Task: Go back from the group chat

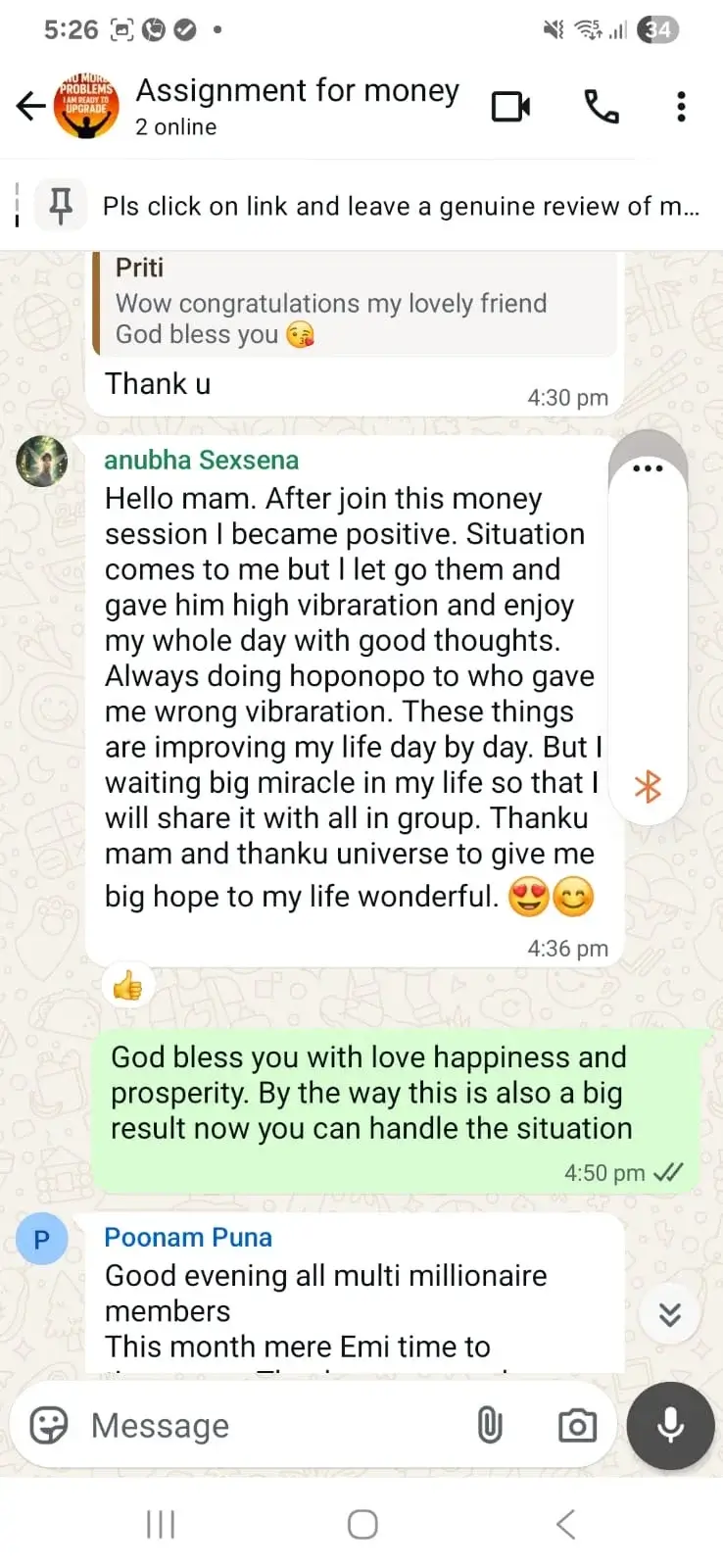Action: click(31, 106)
